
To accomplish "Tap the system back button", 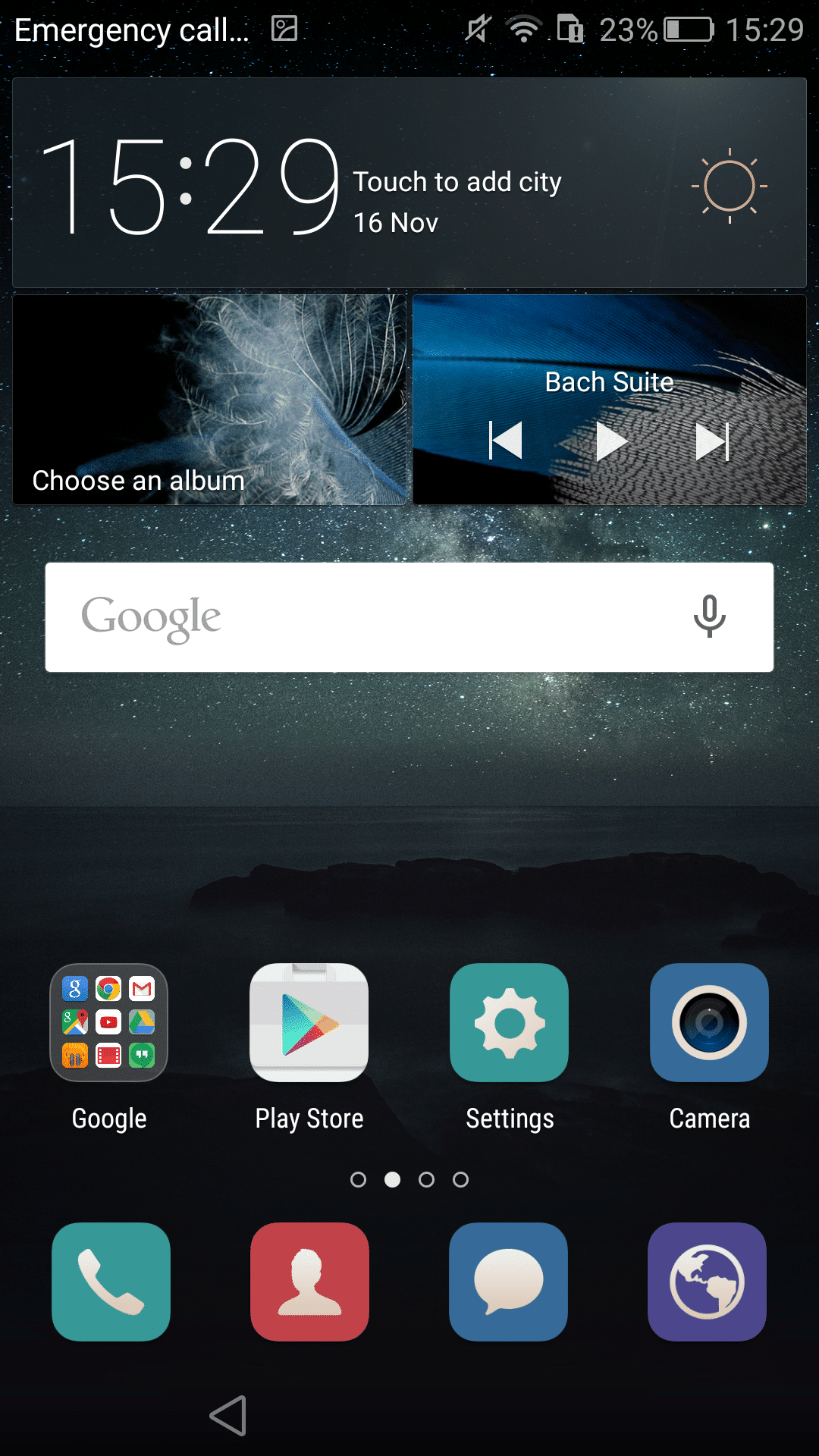I will 228,1415.
